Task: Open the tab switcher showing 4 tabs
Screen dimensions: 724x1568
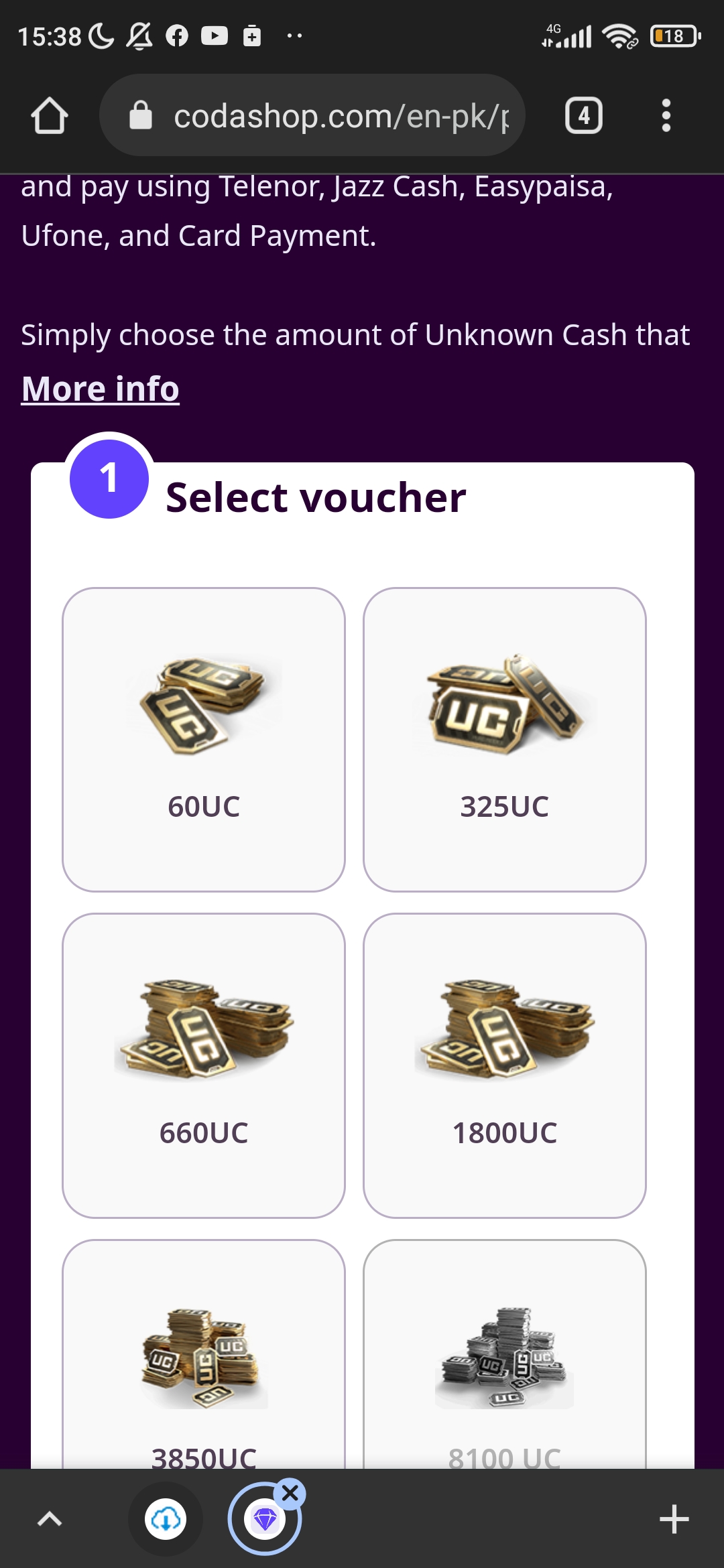Action: 584,115
